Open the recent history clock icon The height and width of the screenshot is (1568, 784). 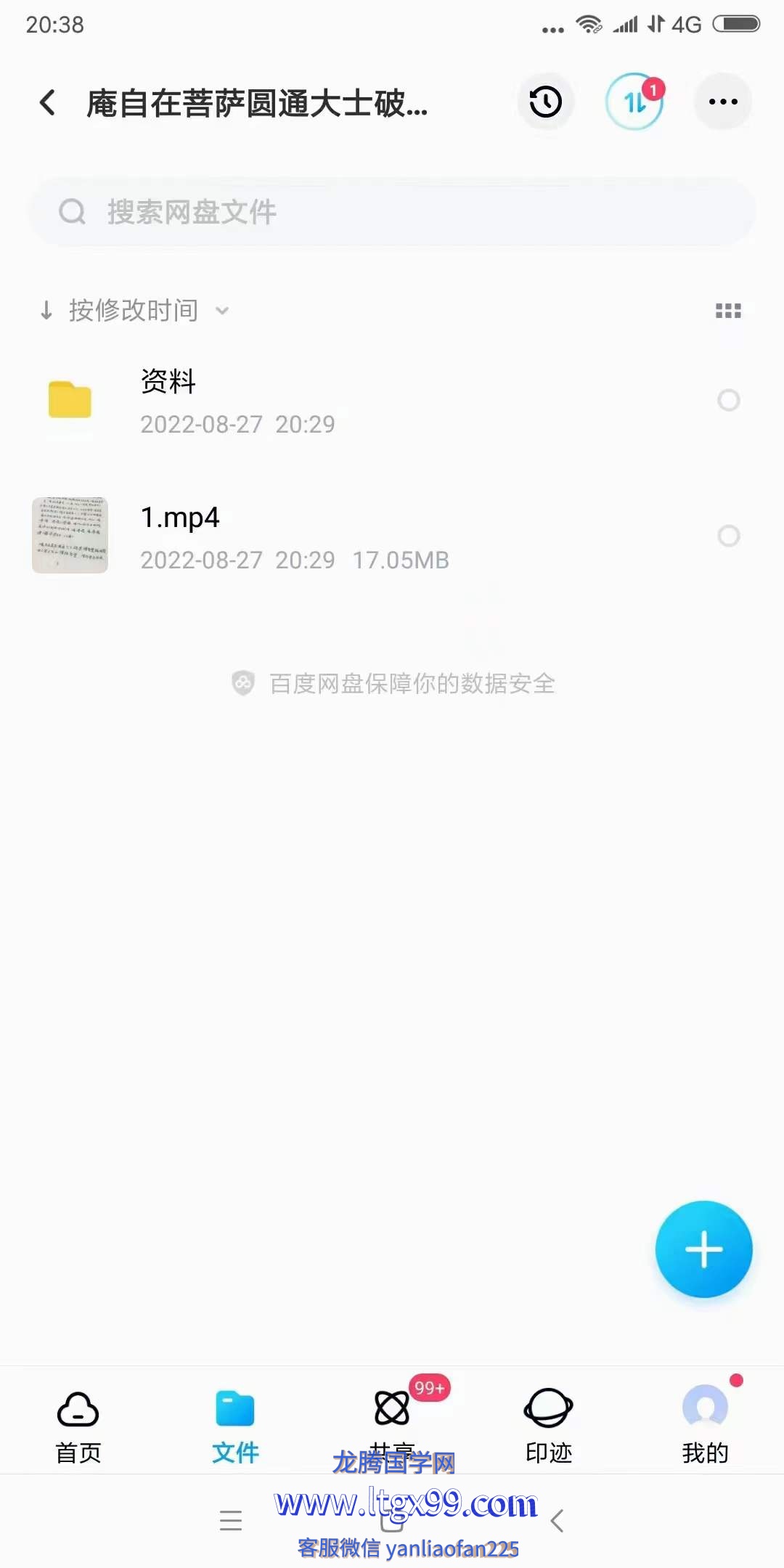coord(546,102)
